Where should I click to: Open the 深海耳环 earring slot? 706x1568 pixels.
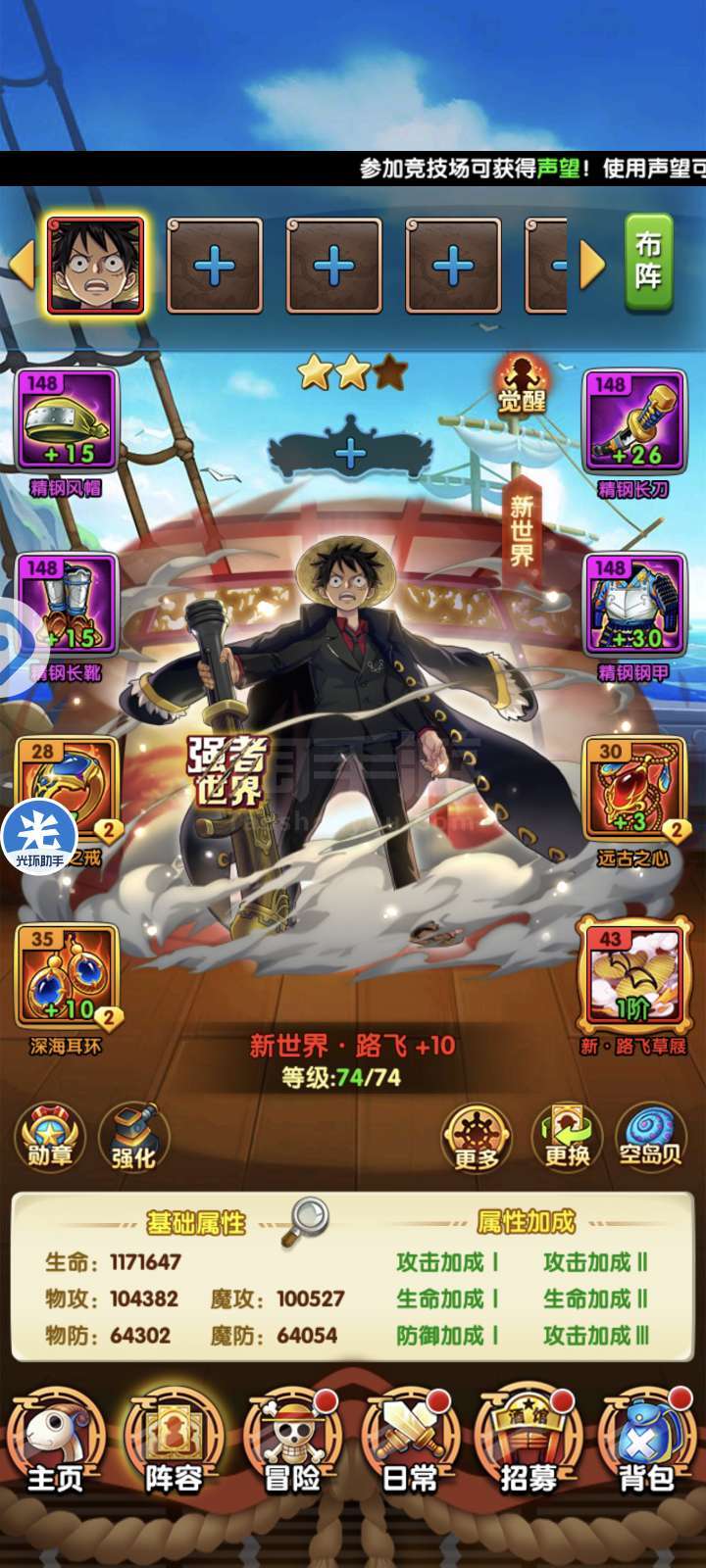(x=67, y=976)
